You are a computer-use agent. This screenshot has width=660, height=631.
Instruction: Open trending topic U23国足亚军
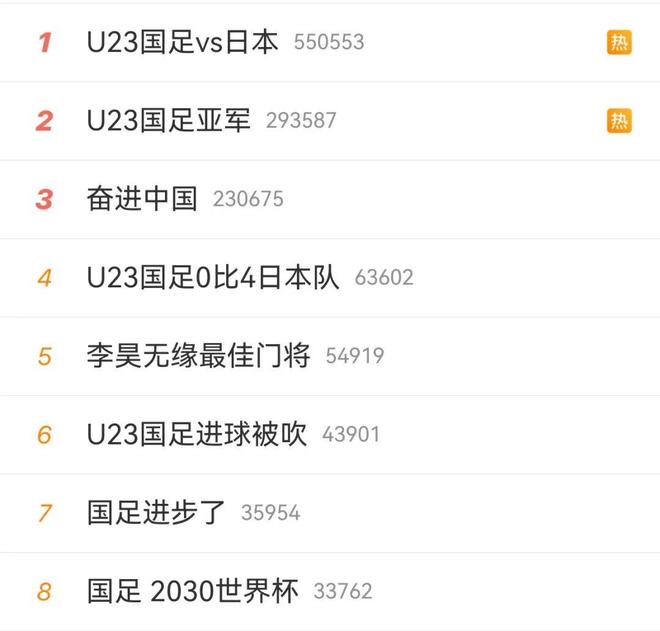[x=169, y=120]
